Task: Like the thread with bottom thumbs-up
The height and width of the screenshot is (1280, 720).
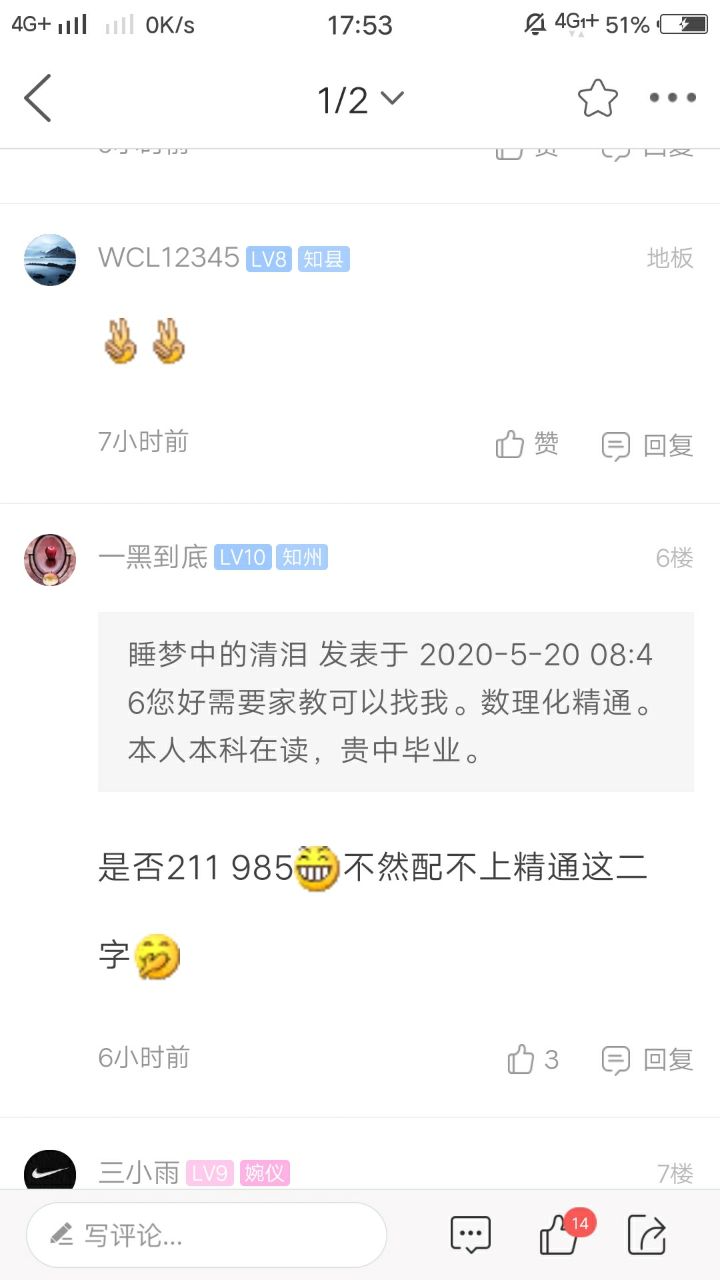Action: coord(559,1236)
